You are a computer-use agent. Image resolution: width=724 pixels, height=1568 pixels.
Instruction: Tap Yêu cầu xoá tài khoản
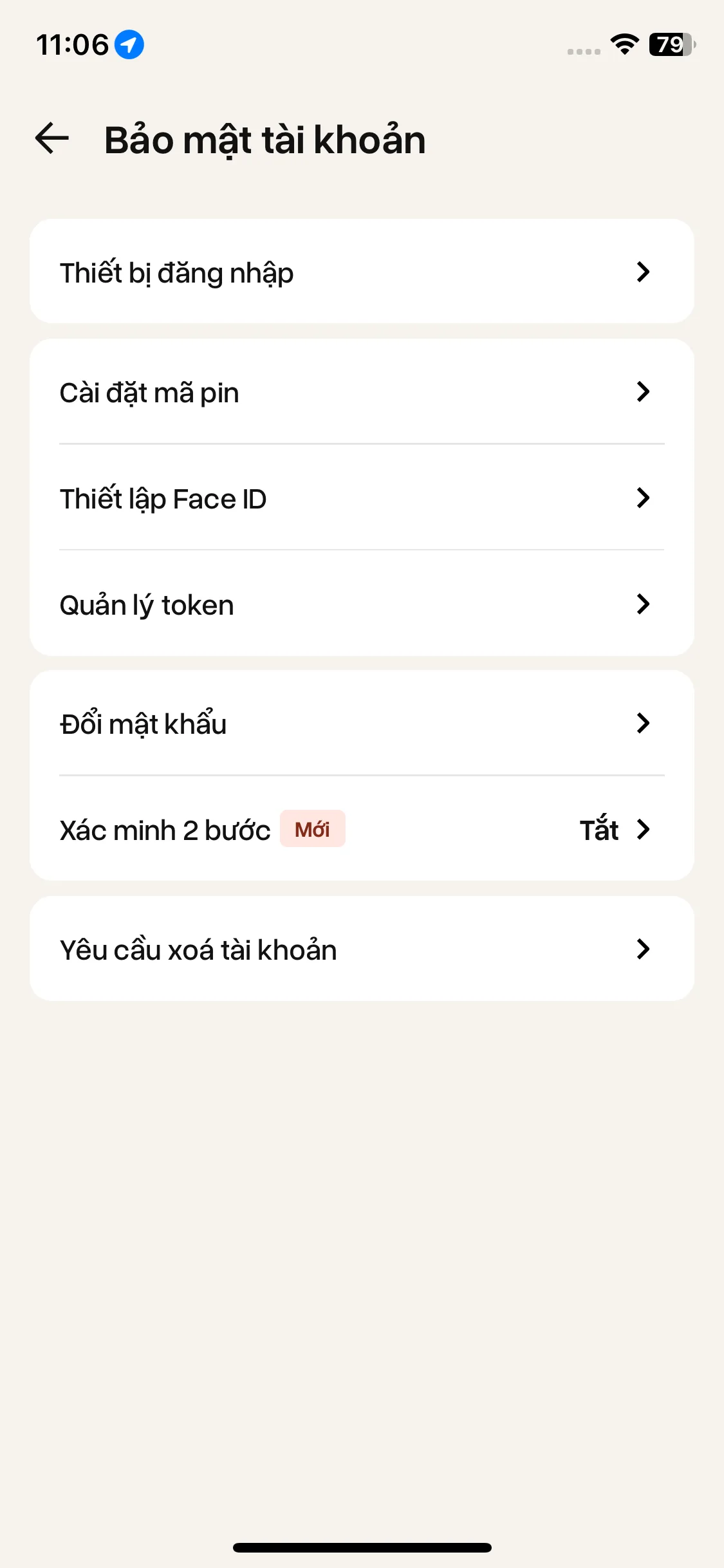coord(362,949)
